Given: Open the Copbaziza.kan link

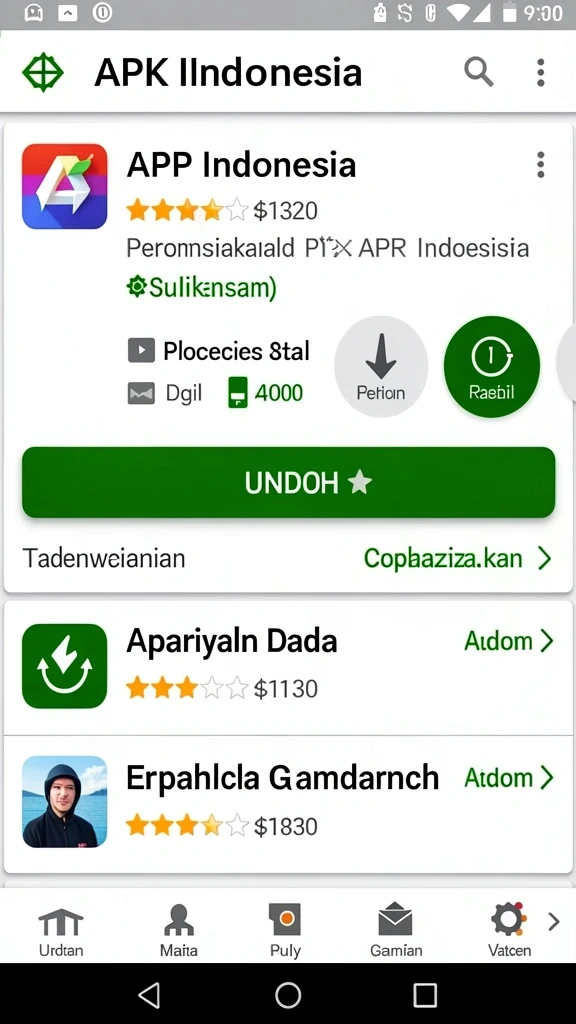Looking at the screenshot, I should click(457, 558).
